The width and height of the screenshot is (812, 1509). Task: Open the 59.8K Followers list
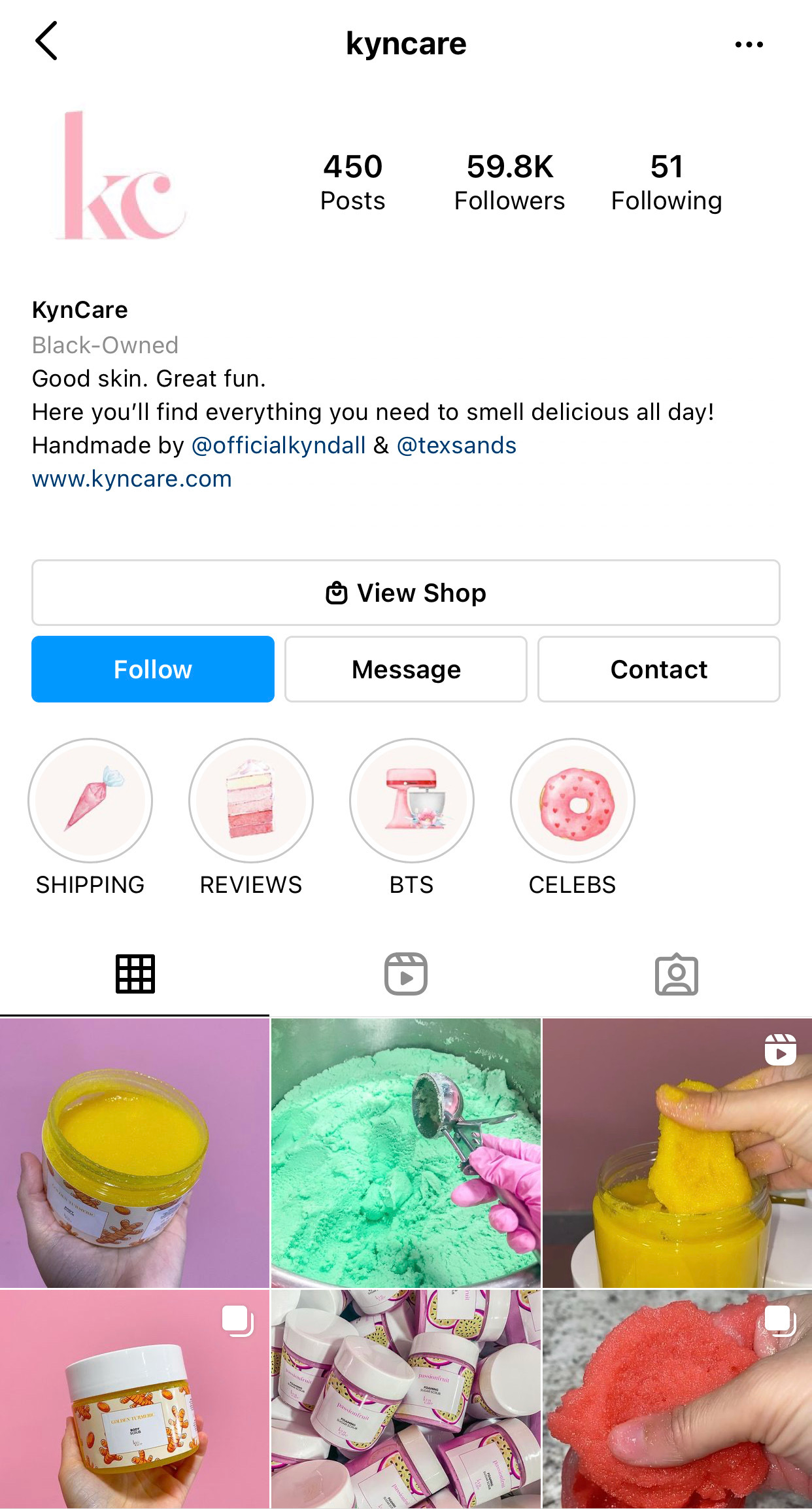click(x=509, y=182)
